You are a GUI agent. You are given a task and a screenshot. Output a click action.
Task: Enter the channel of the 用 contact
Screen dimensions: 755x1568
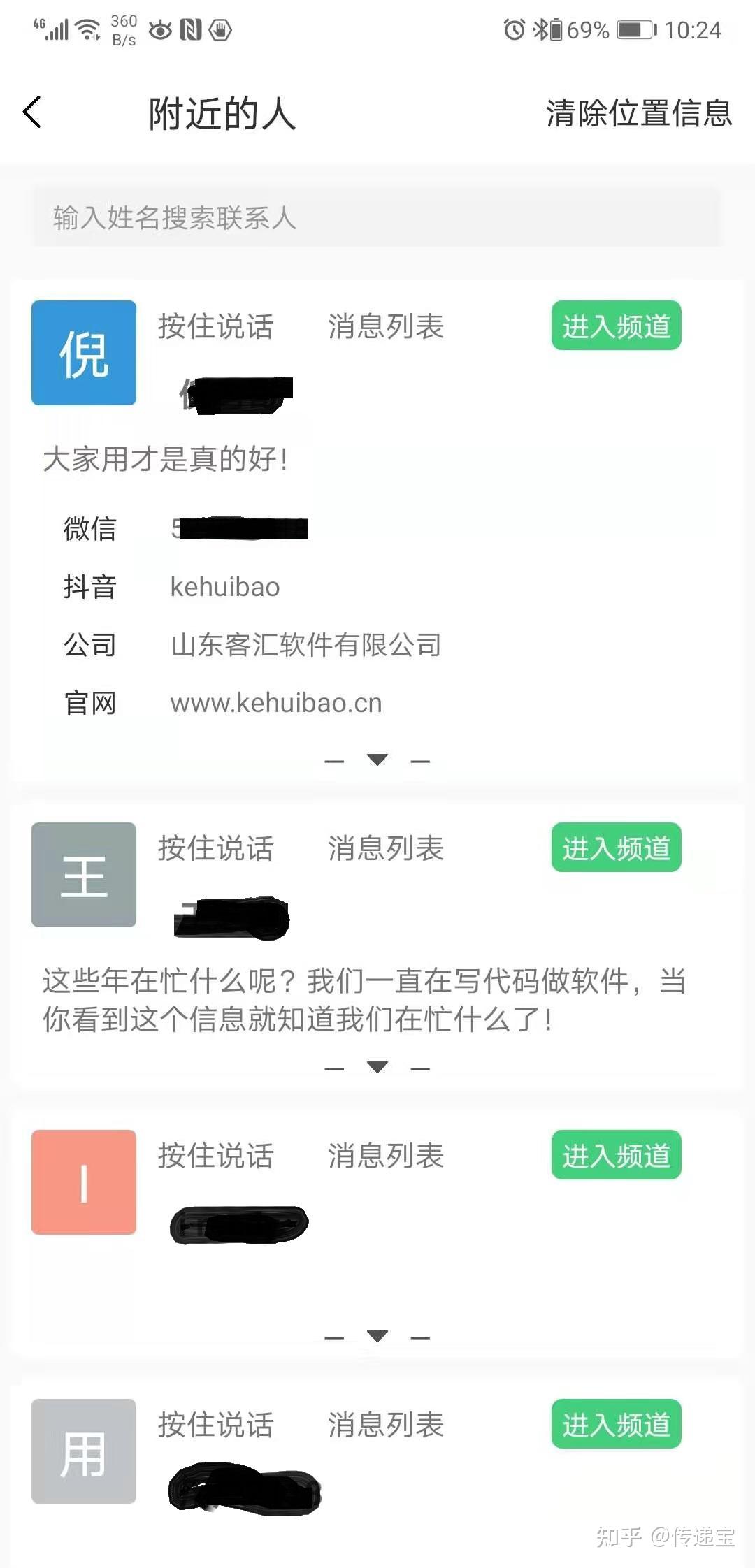coord(616,1424)
